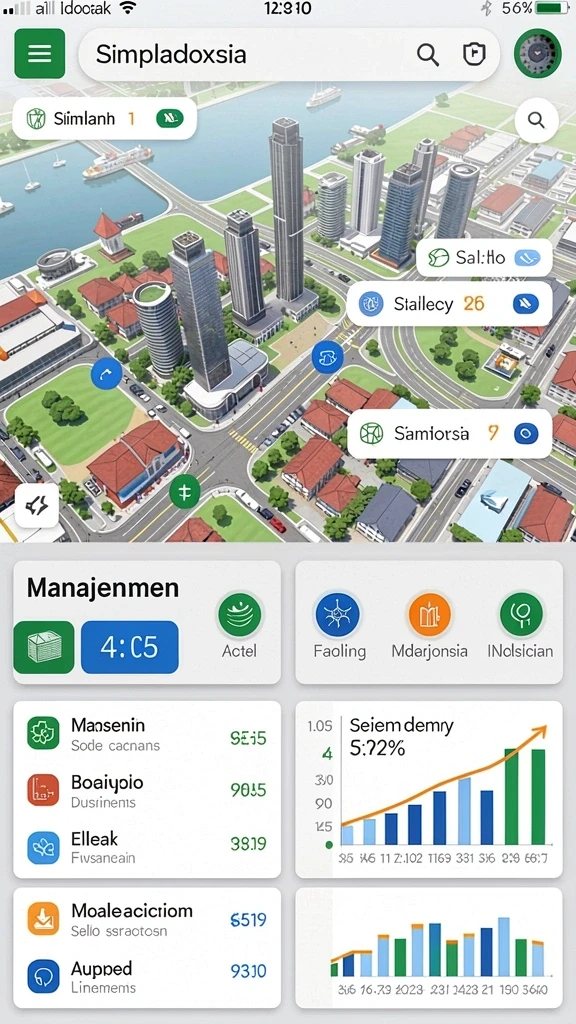The width and height of the screenshot is (576, 1024).
Task: Open the Faoling shortcut
Action: coord(340,626)
